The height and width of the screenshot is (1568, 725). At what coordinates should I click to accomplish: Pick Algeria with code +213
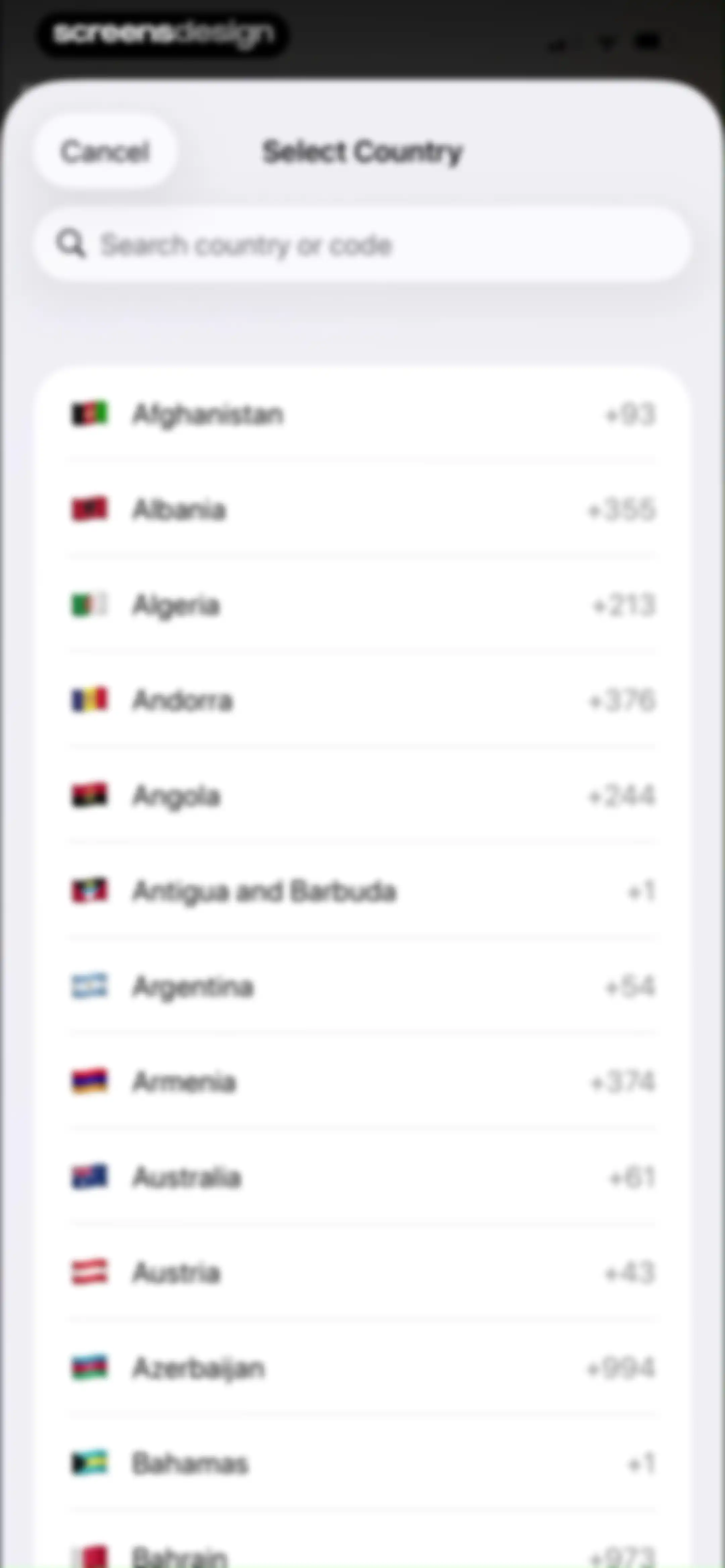pyautogui.click(x=362, y=605)
